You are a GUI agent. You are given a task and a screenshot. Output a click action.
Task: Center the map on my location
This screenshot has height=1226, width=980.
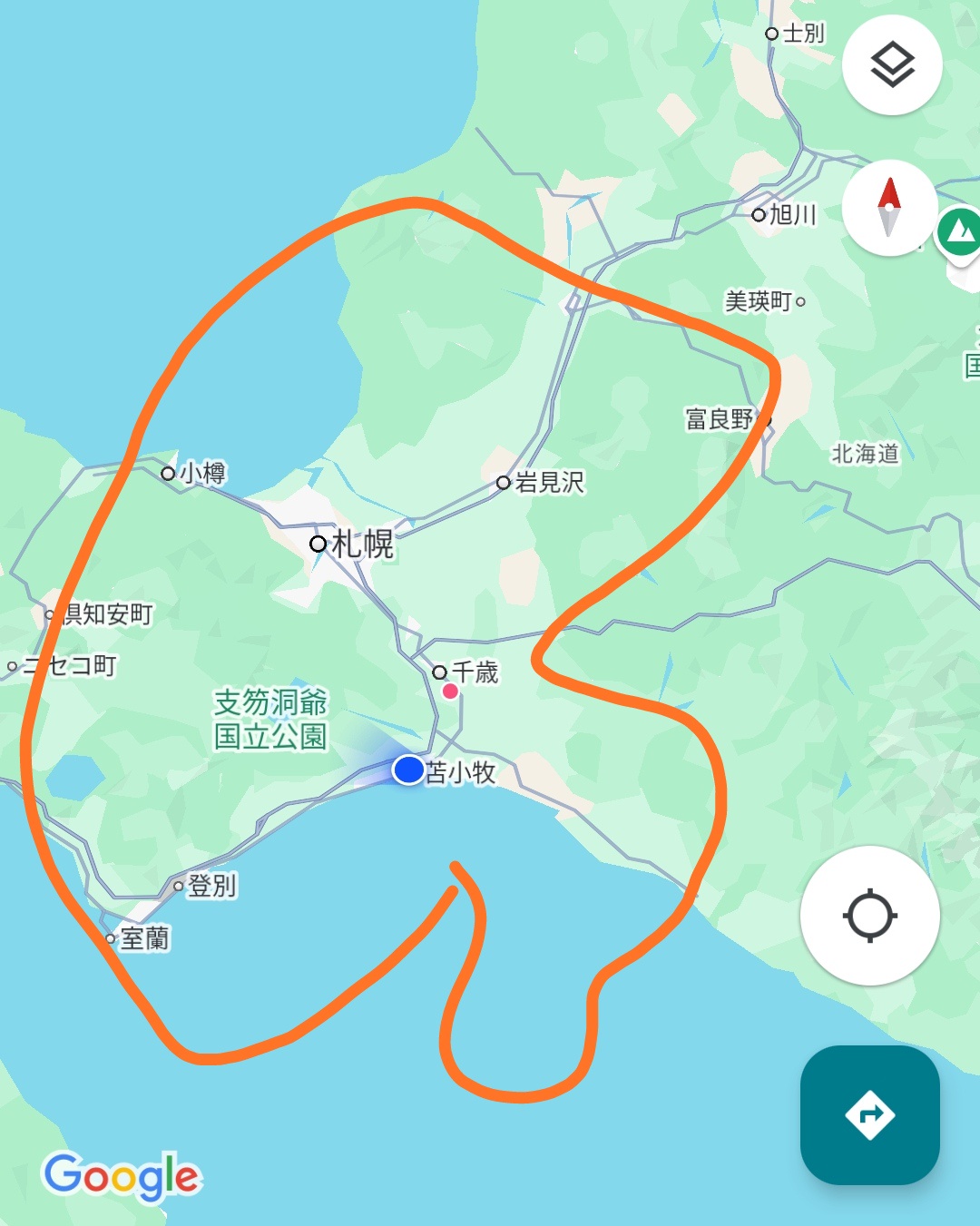click(869, 915)
